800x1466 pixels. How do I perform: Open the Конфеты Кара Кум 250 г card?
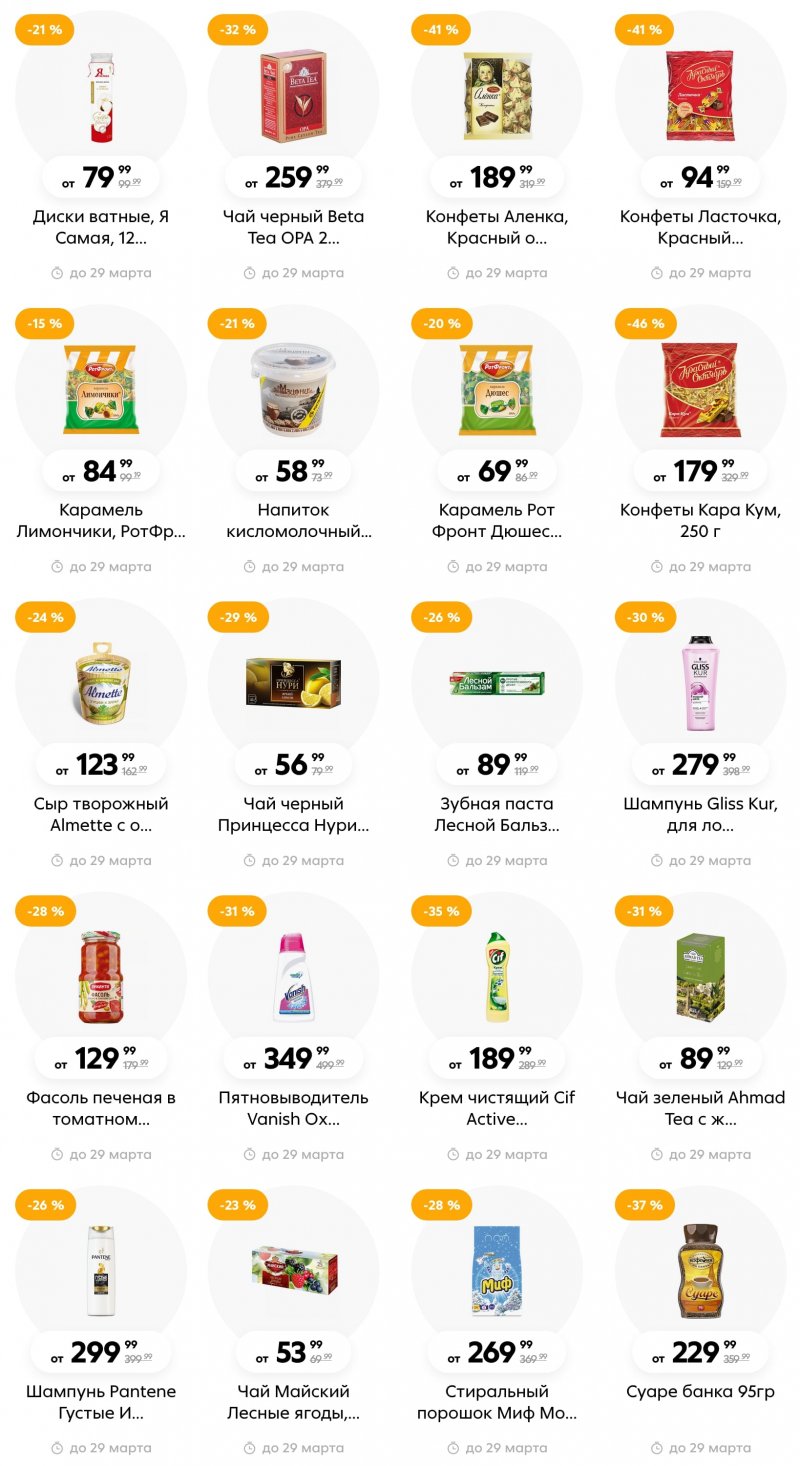tap(701, 391)
